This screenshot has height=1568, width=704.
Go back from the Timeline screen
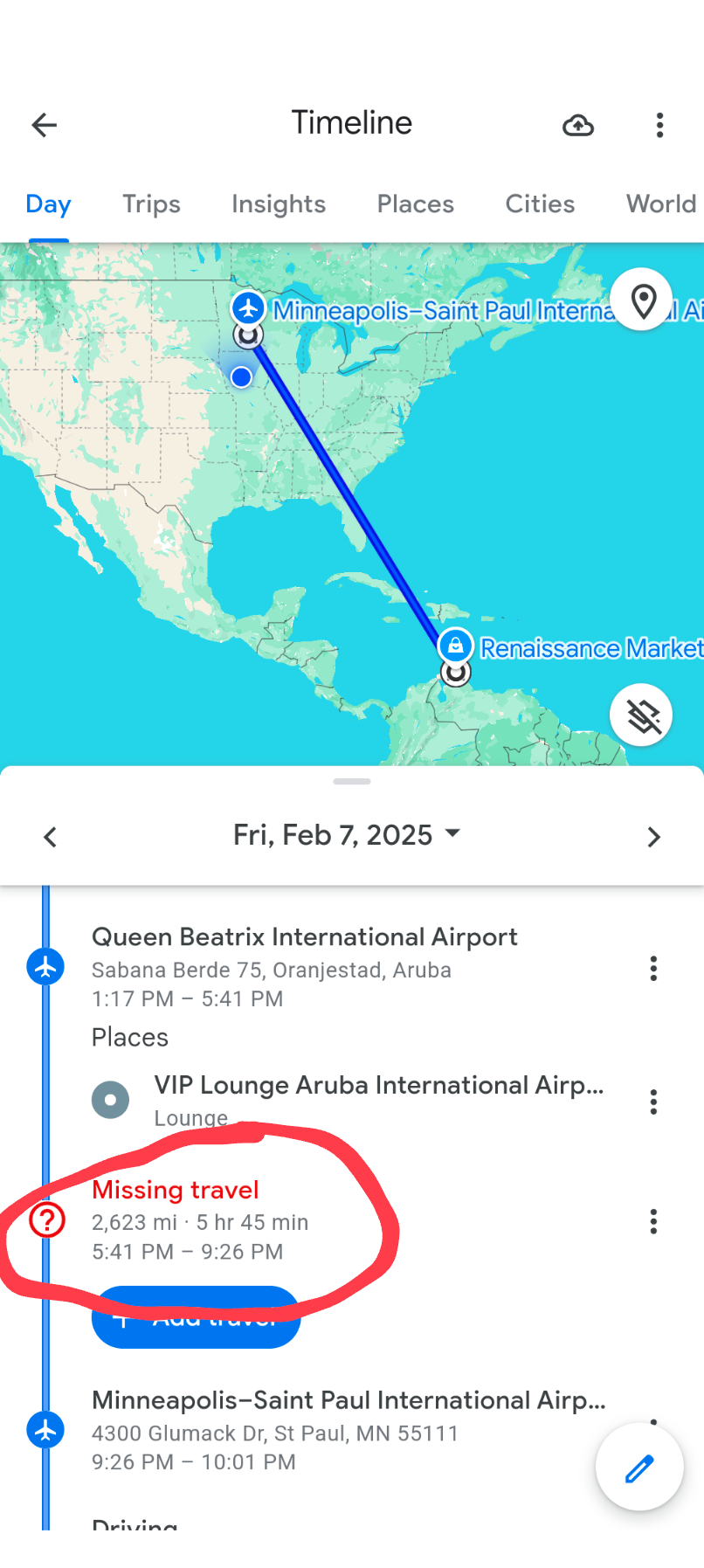(45, 125)
